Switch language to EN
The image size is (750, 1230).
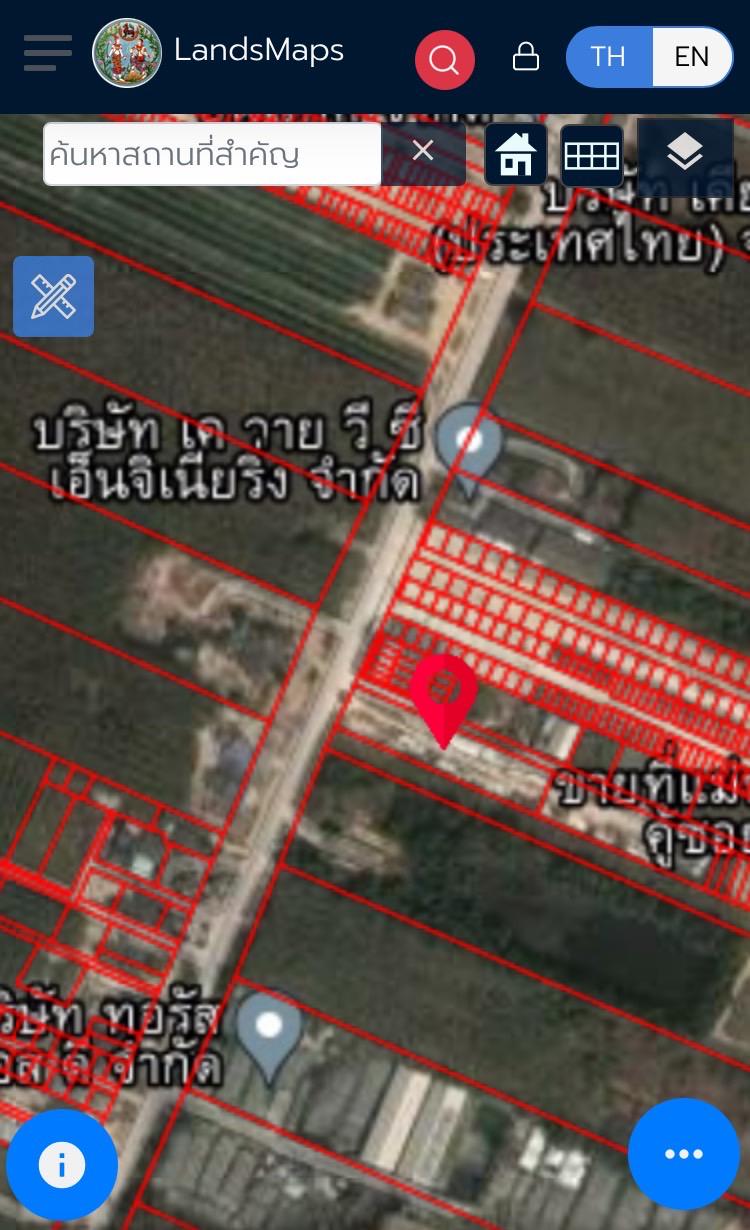pyautogui.click(x=692, y=57)
